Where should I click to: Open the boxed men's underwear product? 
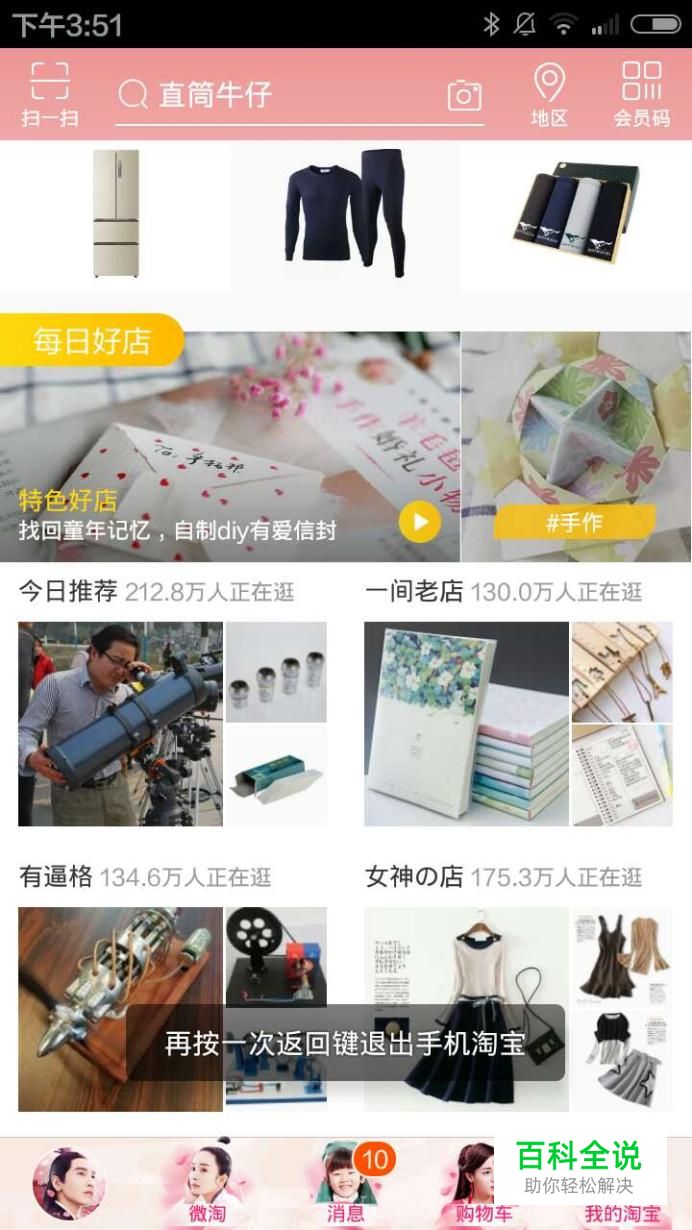click(576, 214)
